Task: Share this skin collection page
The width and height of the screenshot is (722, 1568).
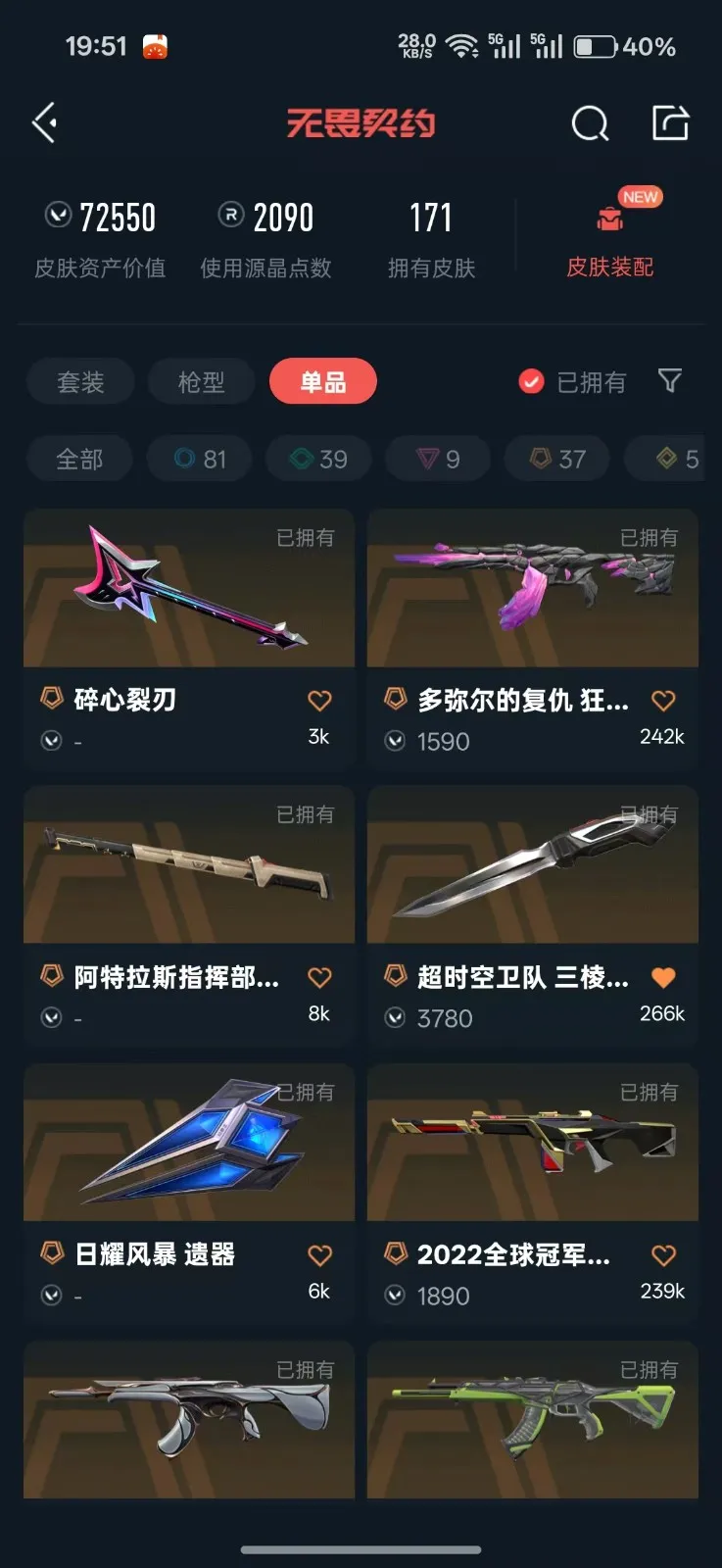Action: point(671,123)
